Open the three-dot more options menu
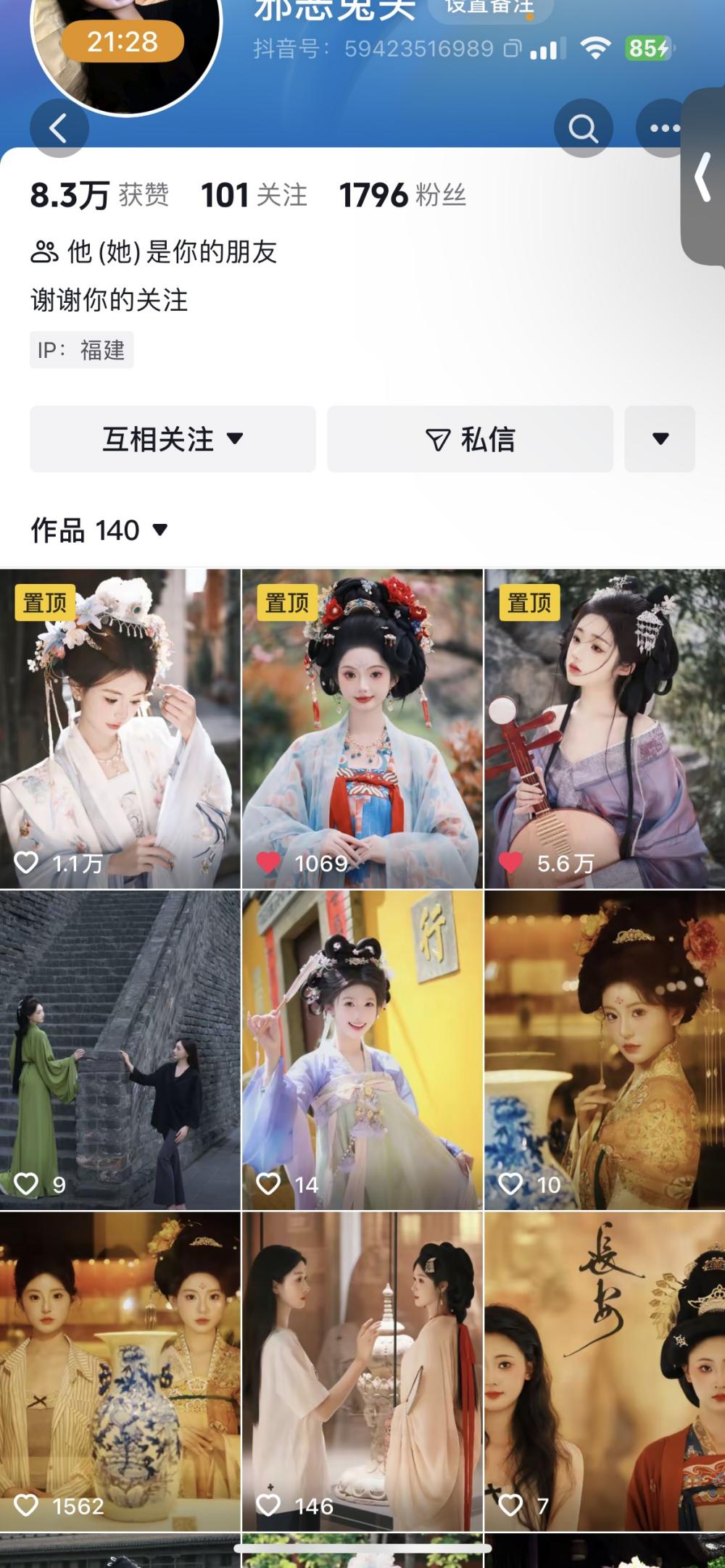This screenshot has width=725, height=1568. (663, 129)
